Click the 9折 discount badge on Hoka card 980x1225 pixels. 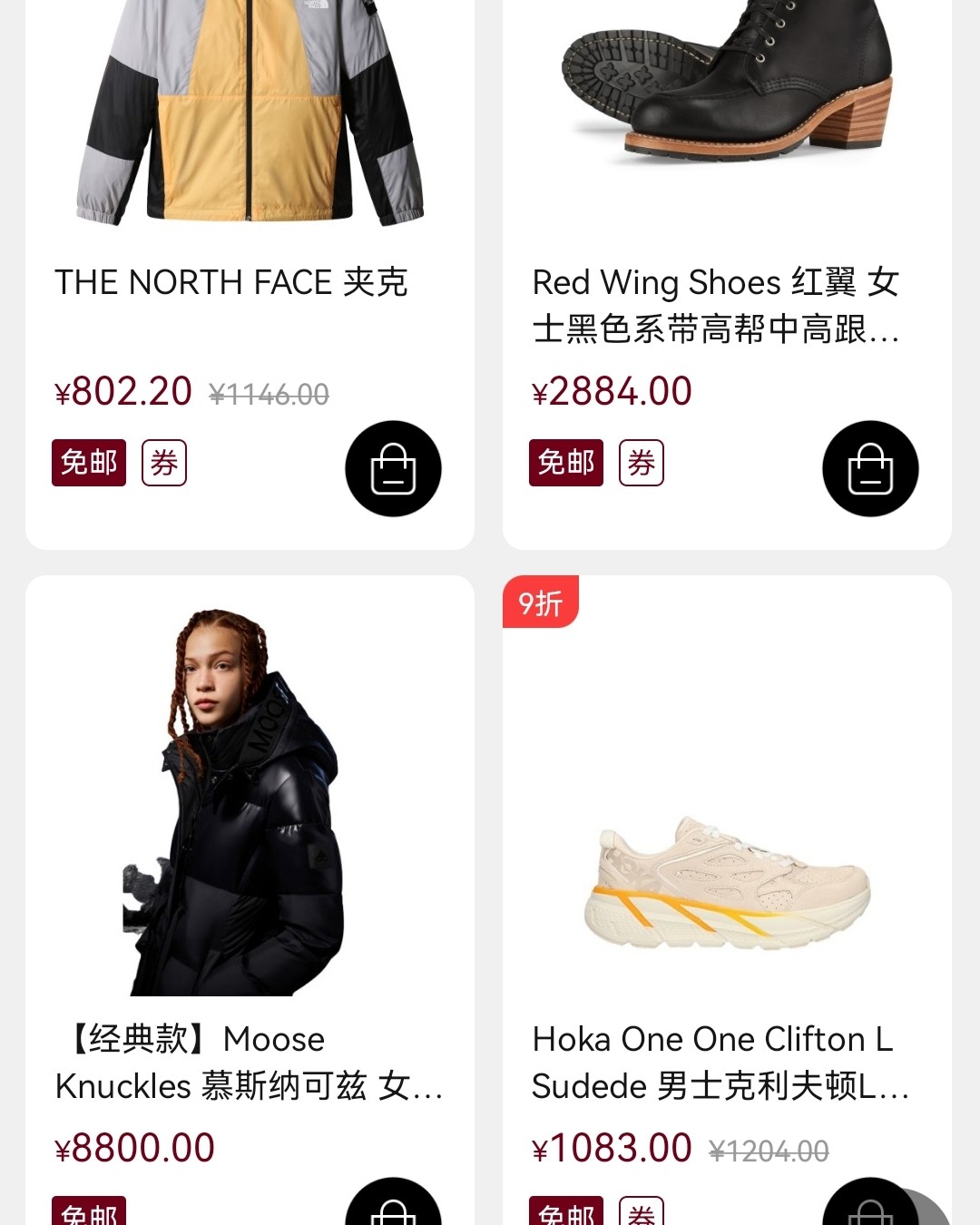[x=540, y=601]
